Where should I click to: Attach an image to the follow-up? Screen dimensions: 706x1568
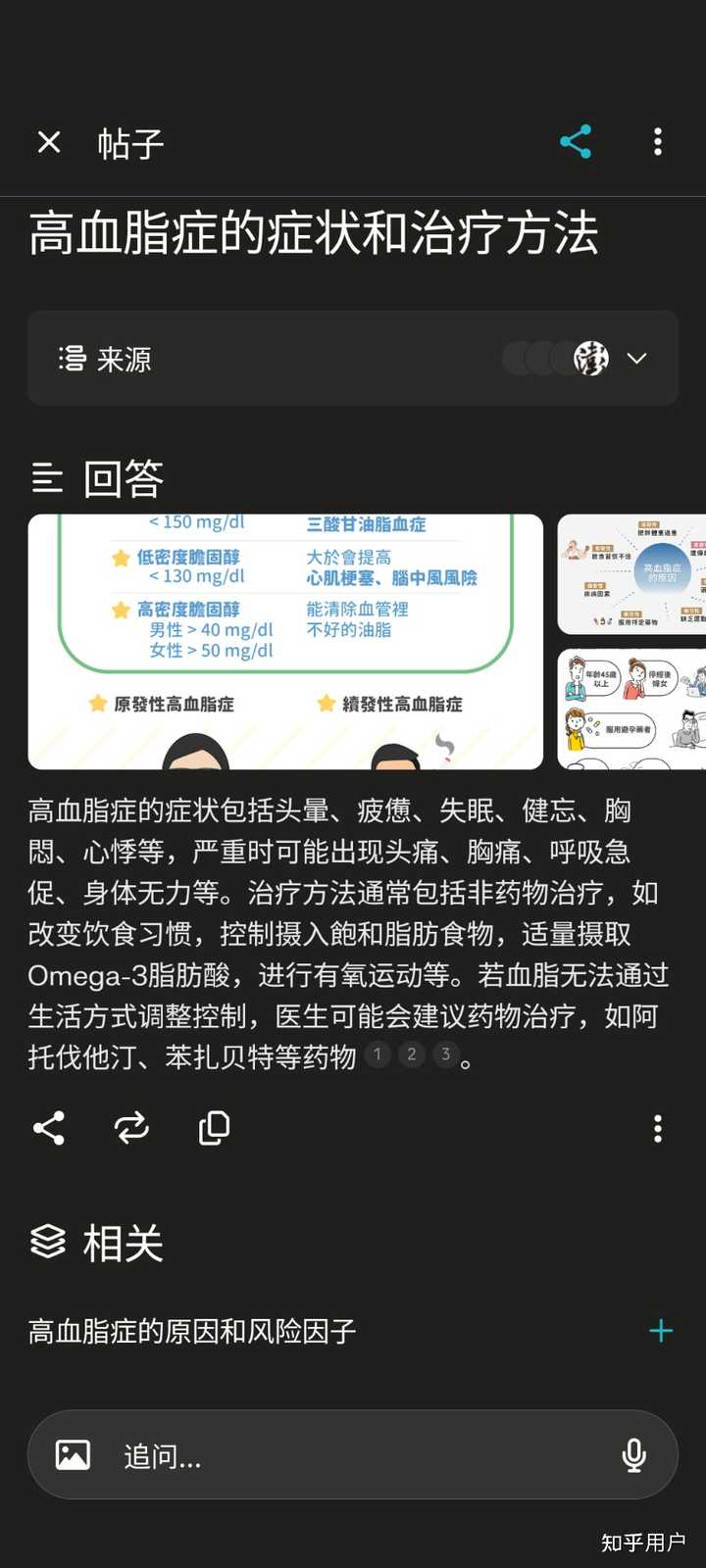[74, 1455]
